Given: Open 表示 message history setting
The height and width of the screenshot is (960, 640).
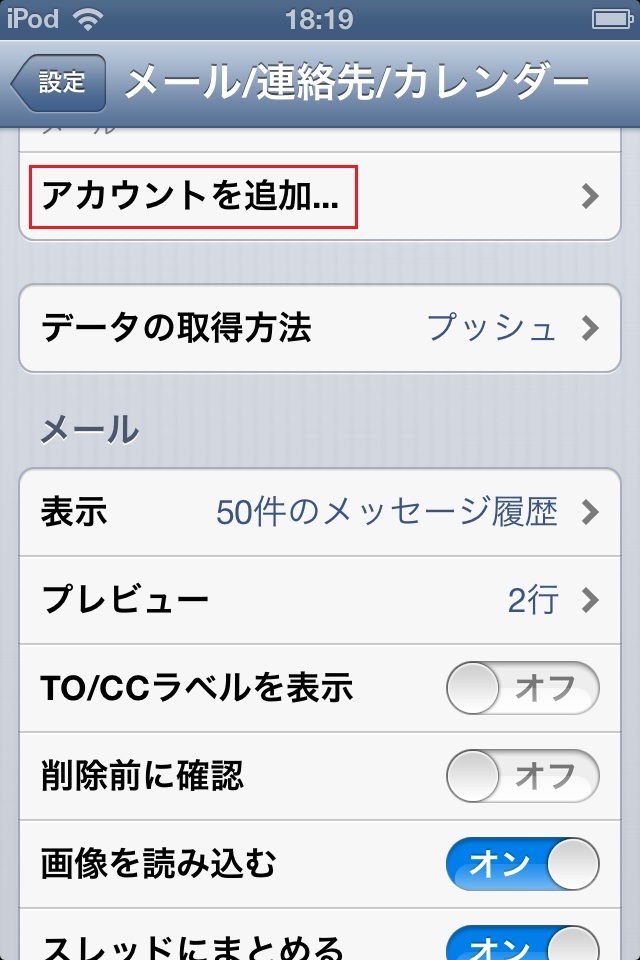Looking at the screenshot, I should click(x=320, y=513).
